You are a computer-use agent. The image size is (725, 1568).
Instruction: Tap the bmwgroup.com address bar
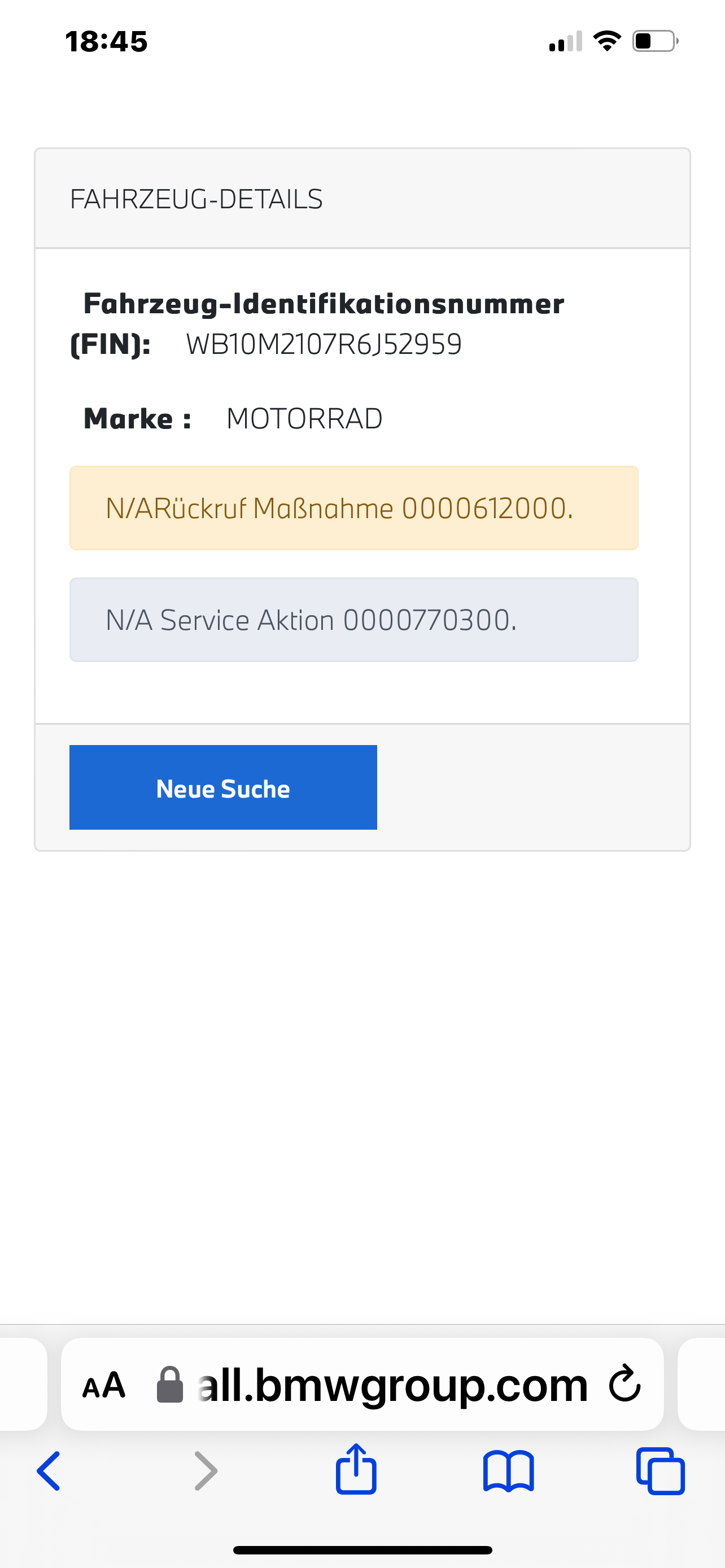coord(362,1384)
